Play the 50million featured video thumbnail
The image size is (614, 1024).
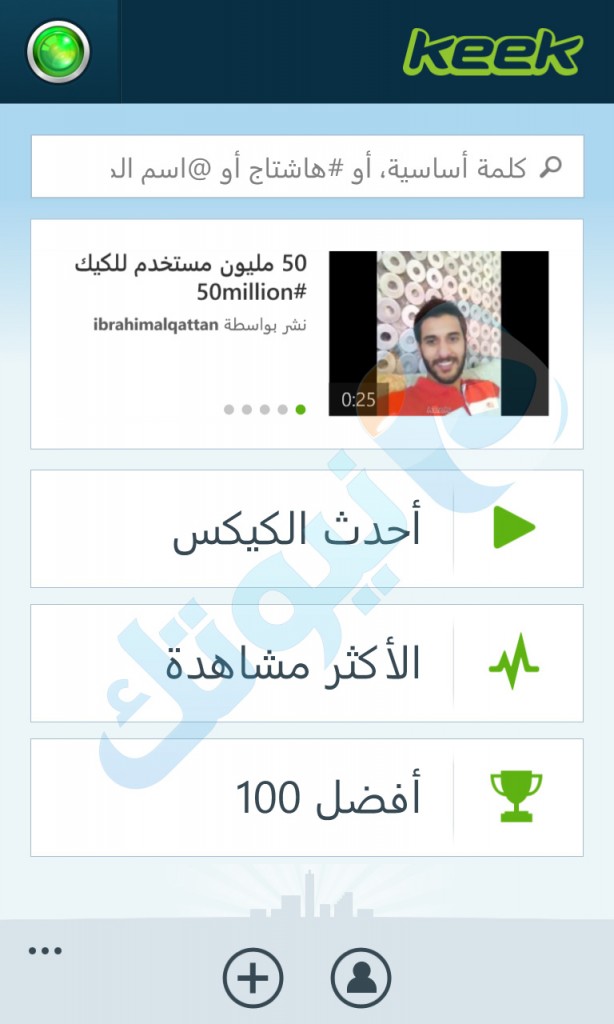pos(438,333)
